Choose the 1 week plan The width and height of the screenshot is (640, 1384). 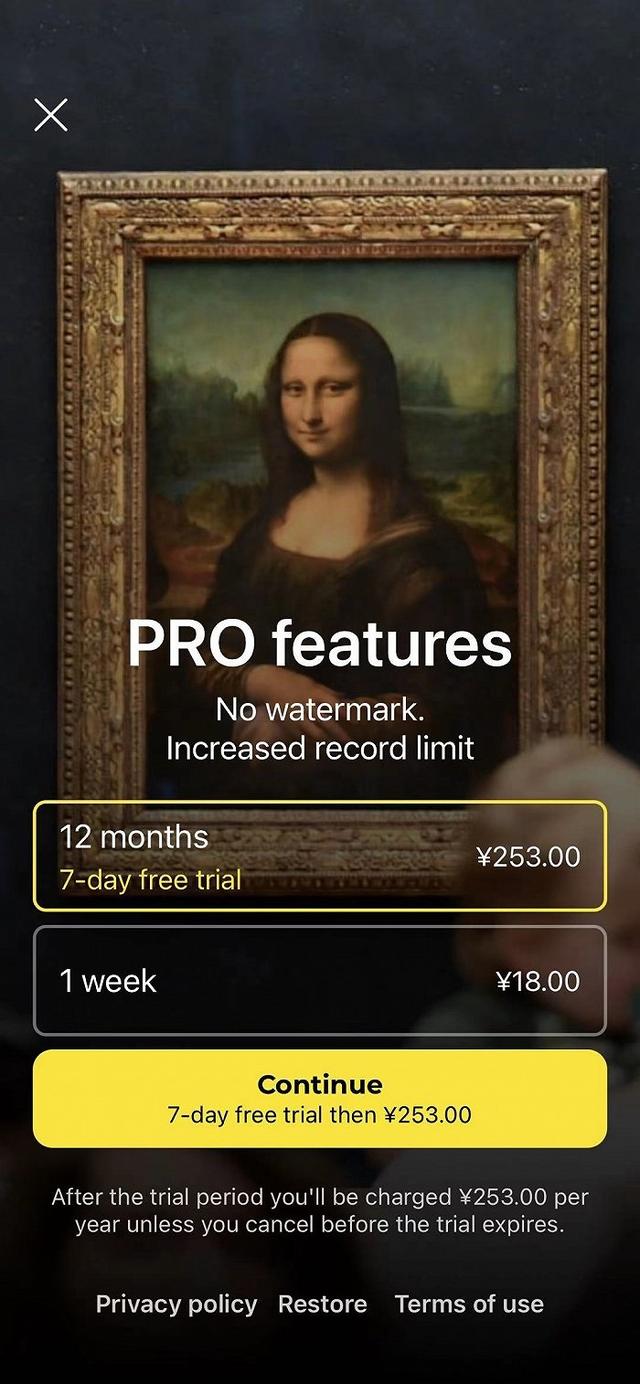(319, 981)
